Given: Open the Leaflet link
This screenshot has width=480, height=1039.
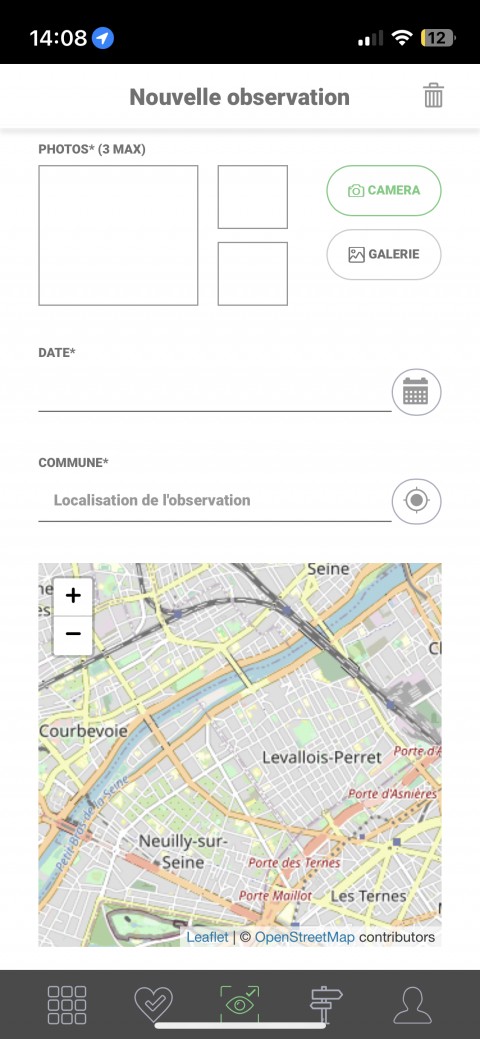Looking at the screenshot, I should point(207,937).
